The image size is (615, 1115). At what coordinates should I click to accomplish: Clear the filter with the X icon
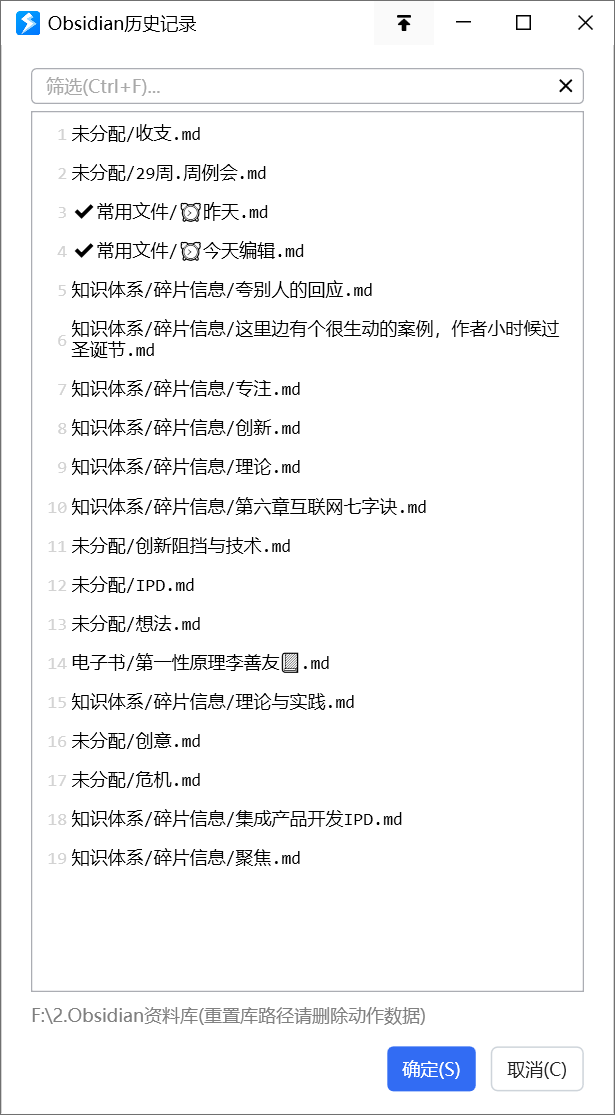566,86
